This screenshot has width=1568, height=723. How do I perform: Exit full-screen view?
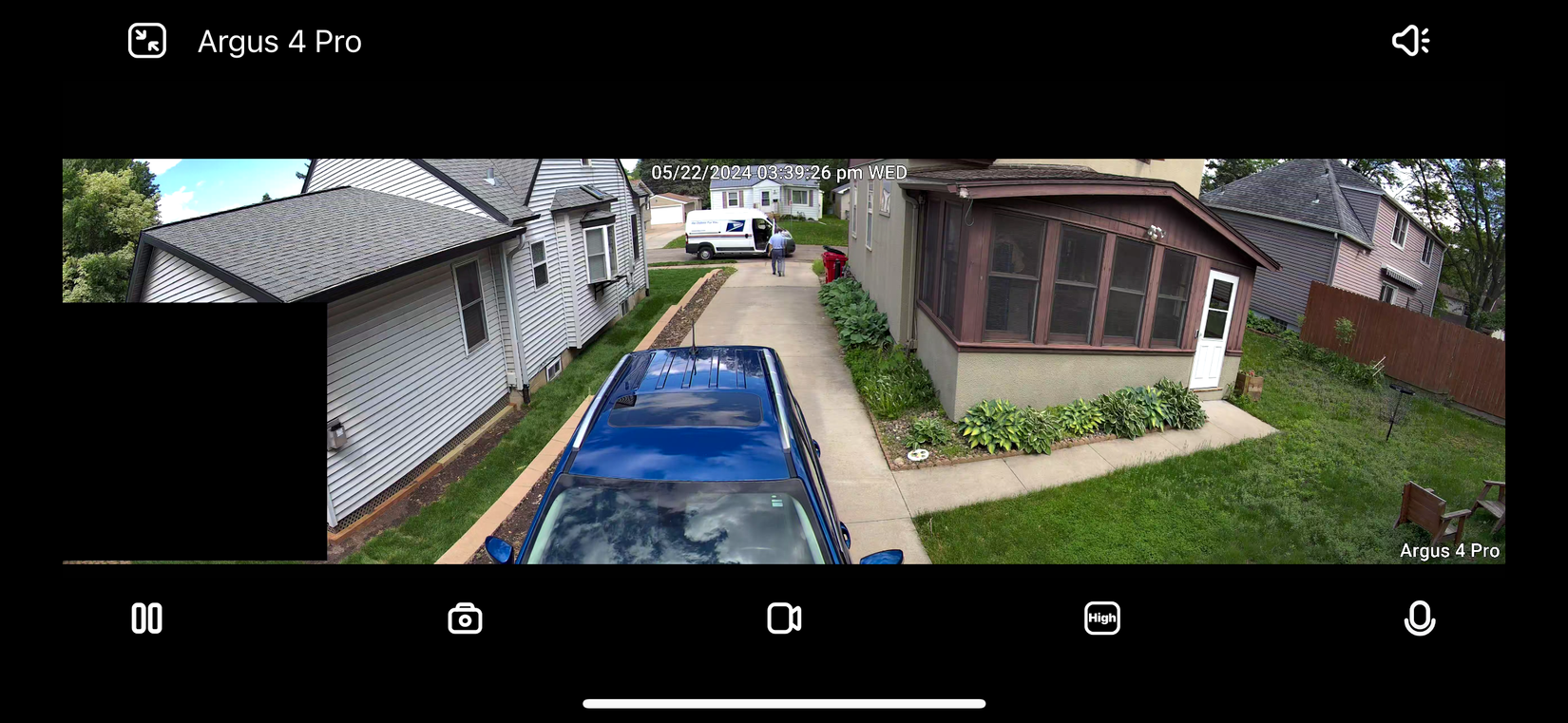click(147, 41)
